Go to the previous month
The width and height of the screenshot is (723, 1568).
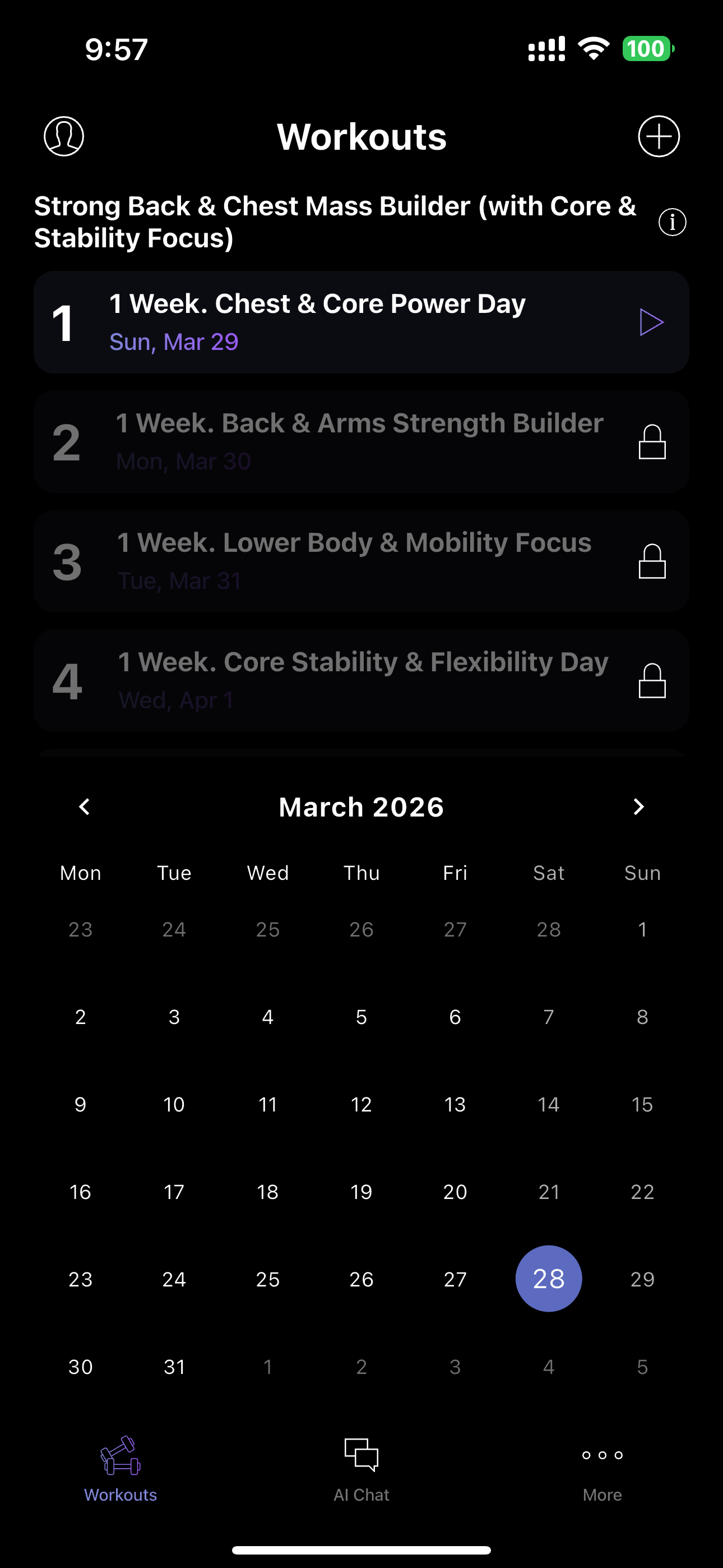pyautogui.click(x=84, y=806)
